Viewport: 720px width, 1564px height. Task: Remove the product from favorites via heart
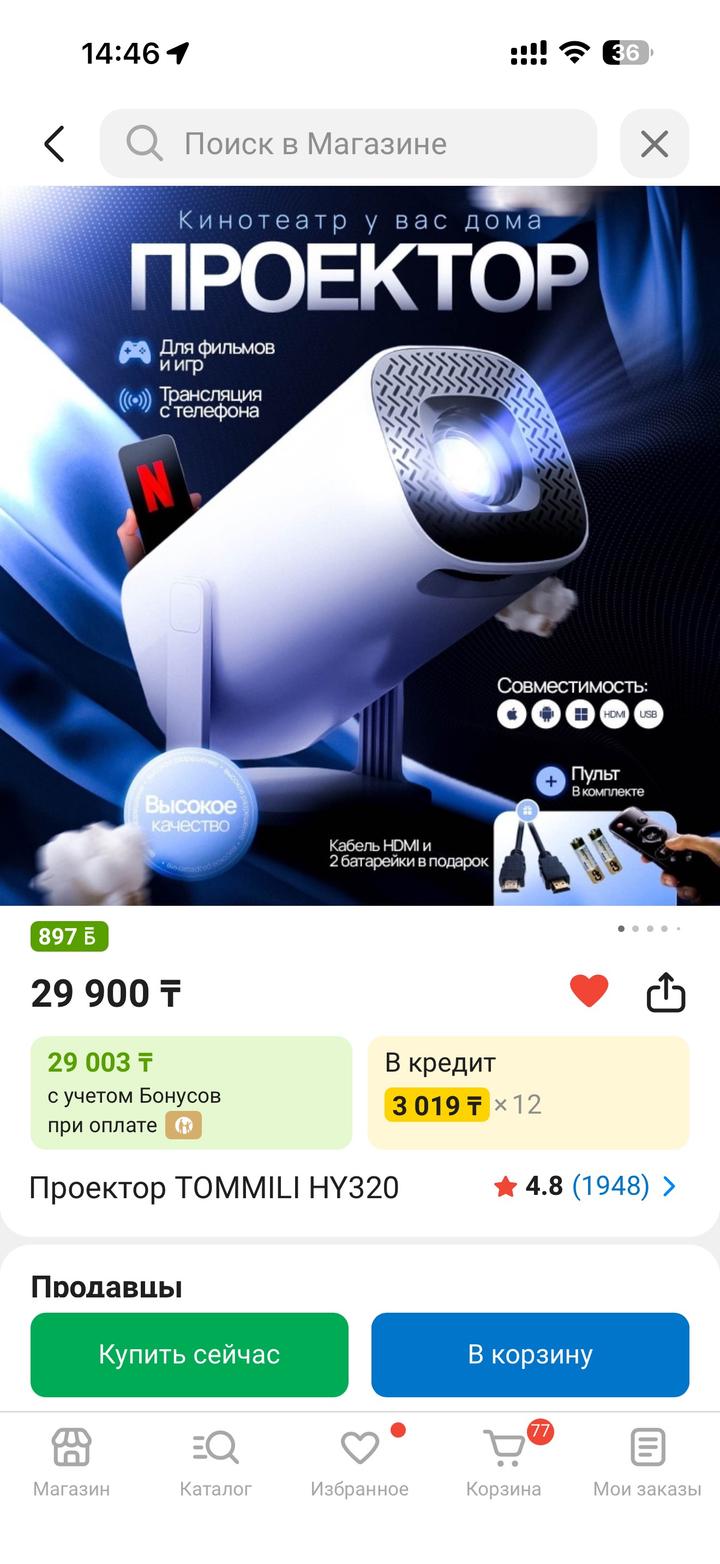tap(589, 991)
